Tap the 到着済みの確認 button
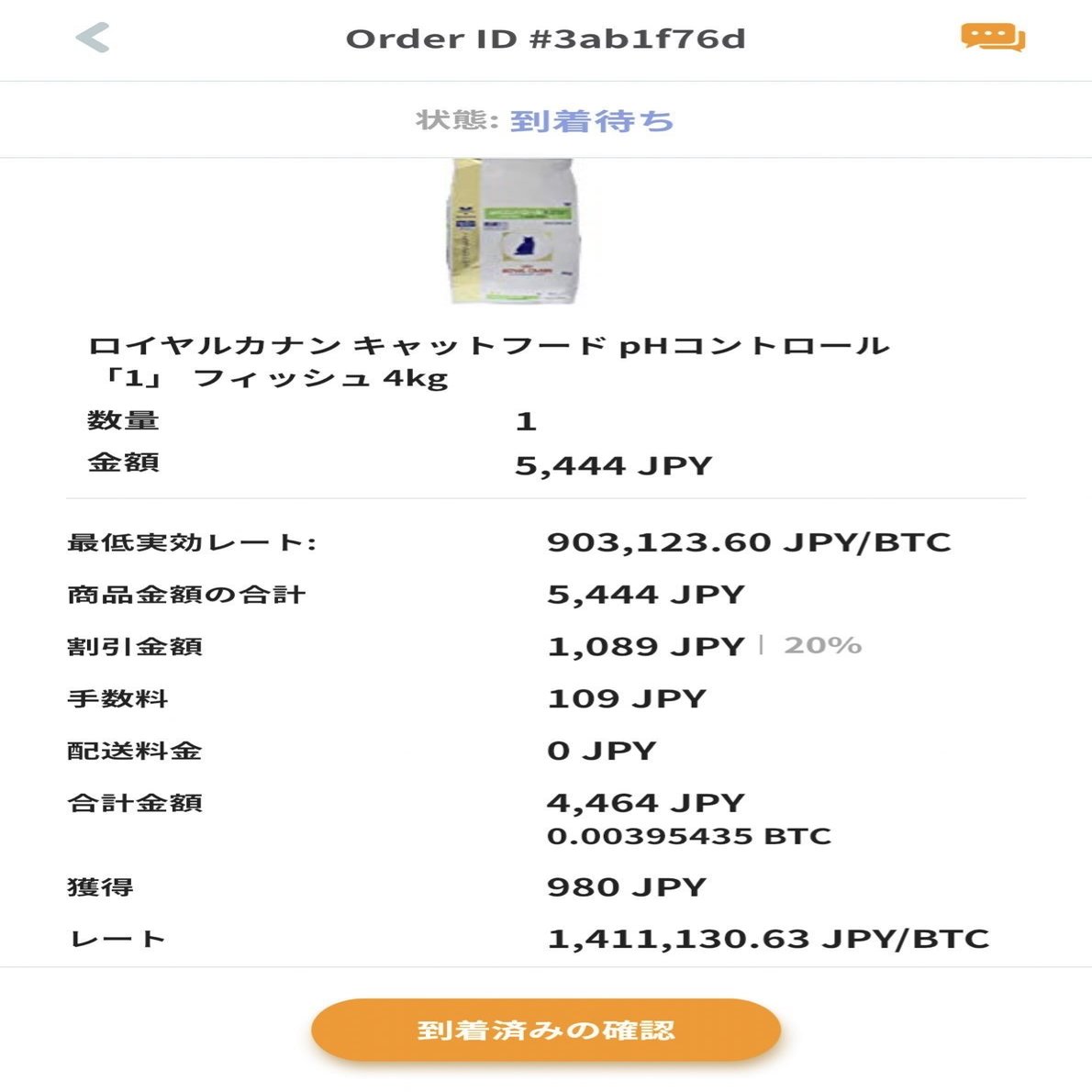 pos(546,1030)
